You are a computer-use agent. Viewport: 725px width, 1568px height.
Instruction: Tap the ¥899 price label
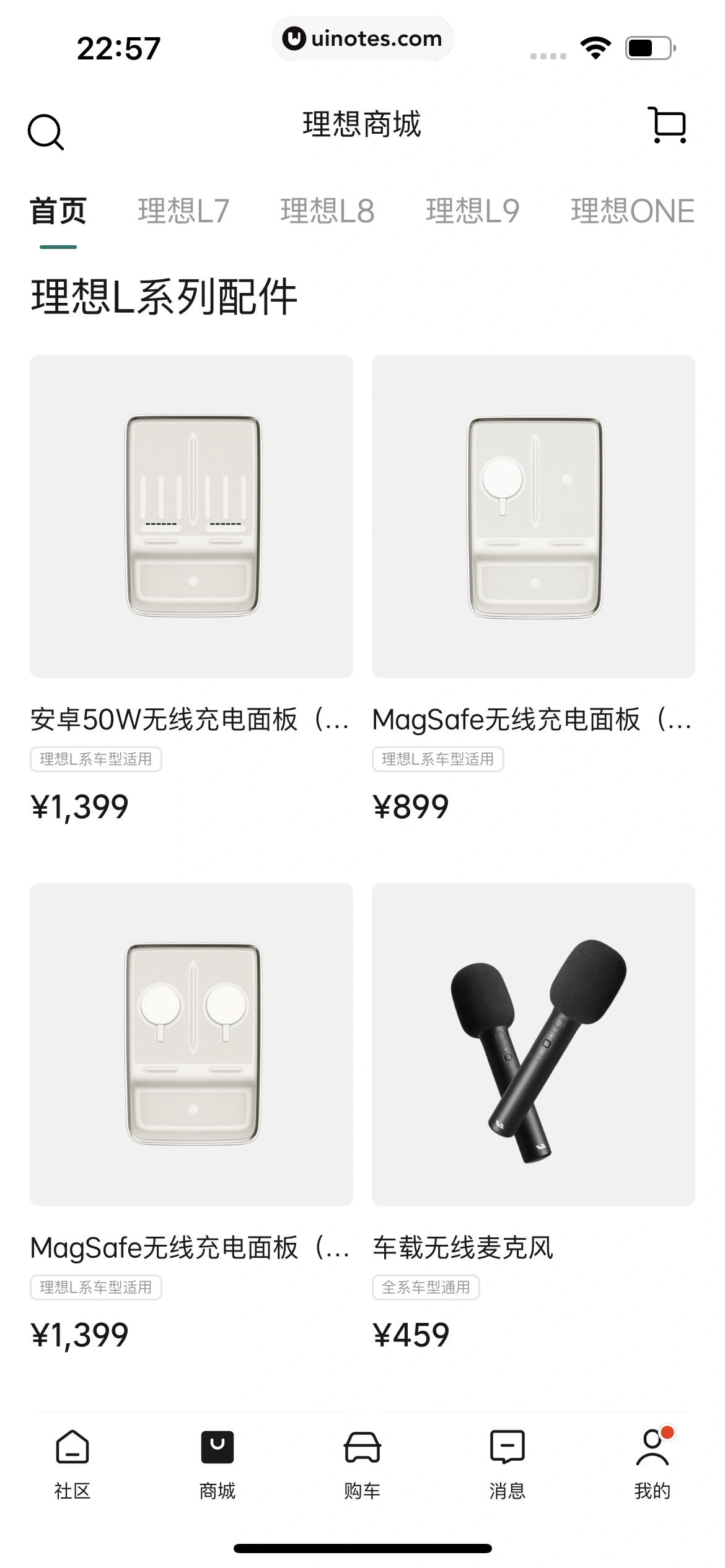[411, 806]
